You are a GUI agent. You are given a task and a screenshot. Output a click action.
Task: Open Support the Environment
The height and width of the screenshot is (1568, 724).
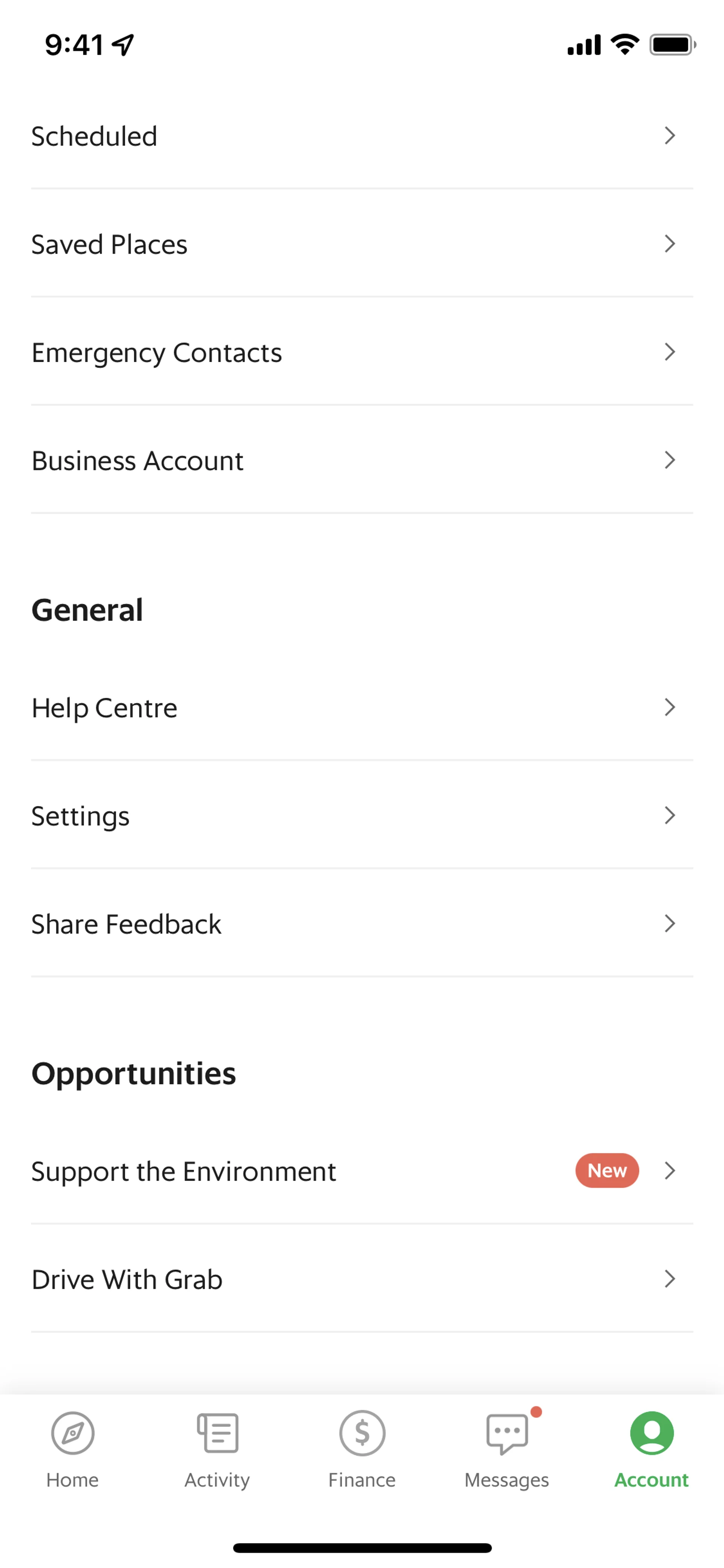361,1171
